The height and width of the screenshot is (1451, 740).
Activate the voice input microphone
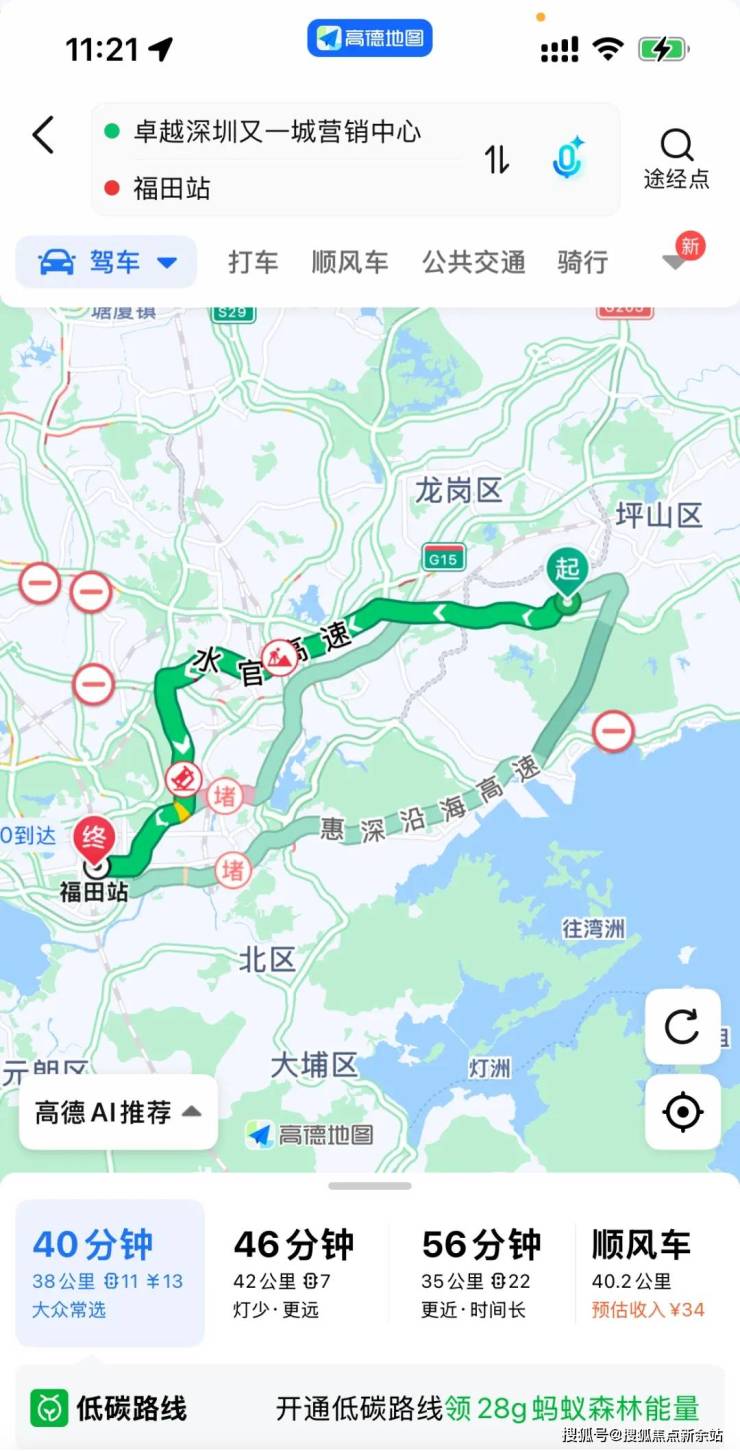[x=568, y=159]
